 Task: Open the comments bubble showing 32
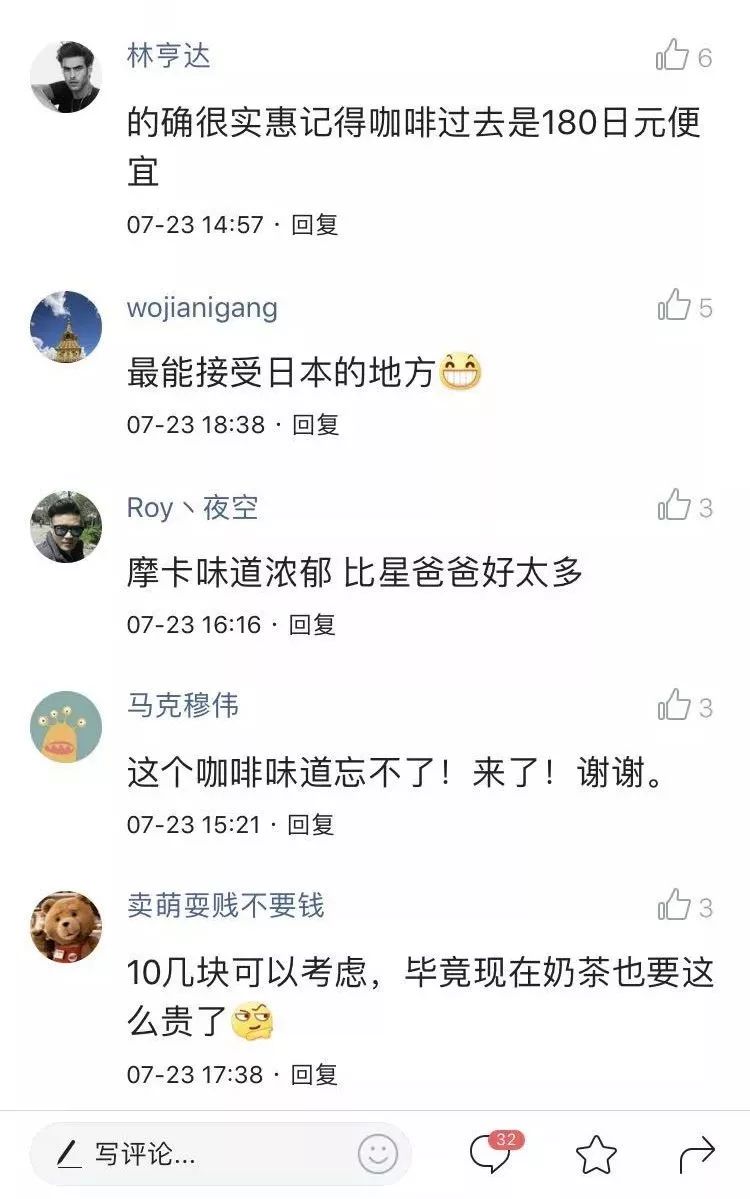click(491, 1155)
